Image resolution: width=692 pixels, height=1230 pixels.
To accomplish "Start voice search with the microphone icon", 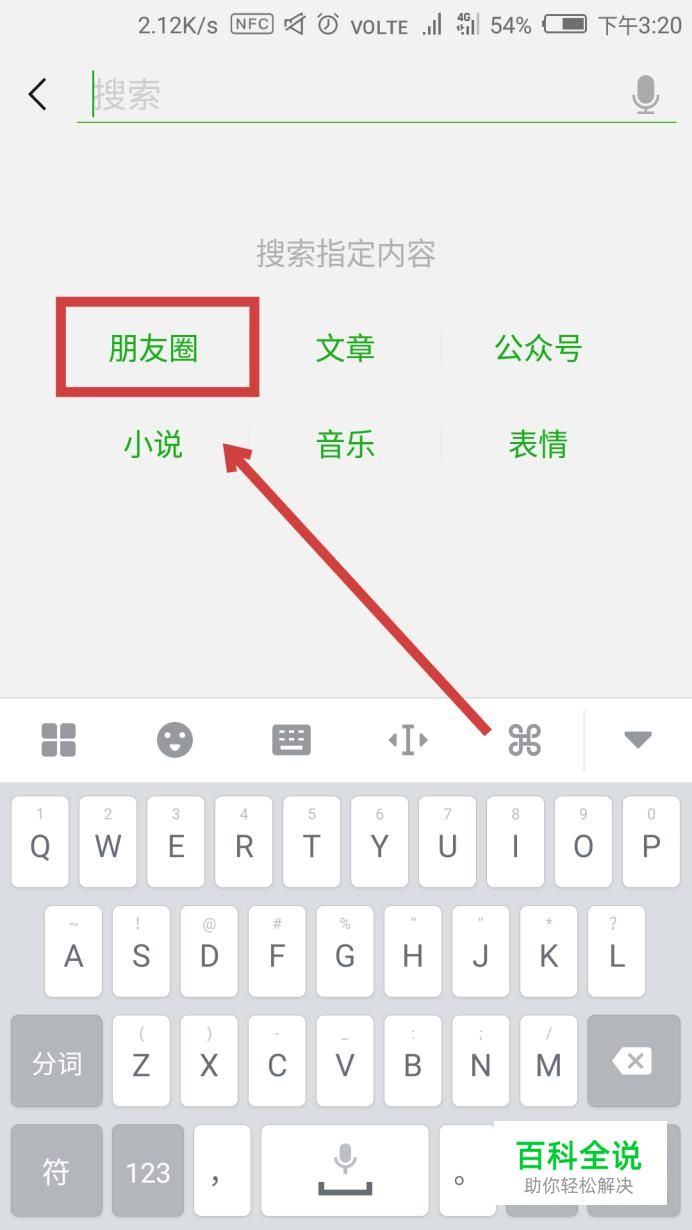I will (x=645, y=95).
